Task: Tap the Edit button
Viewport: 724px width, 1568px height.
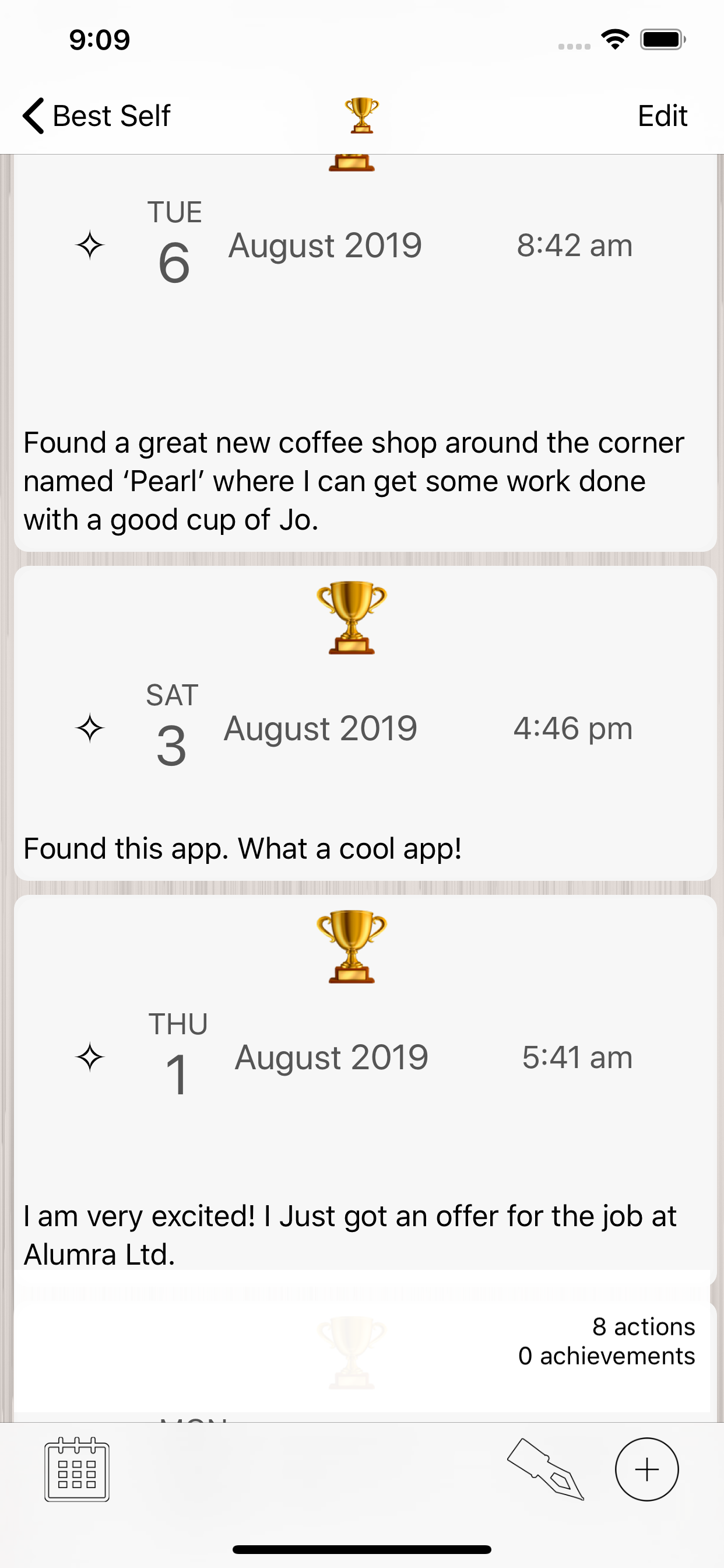Action: [662, 116]
